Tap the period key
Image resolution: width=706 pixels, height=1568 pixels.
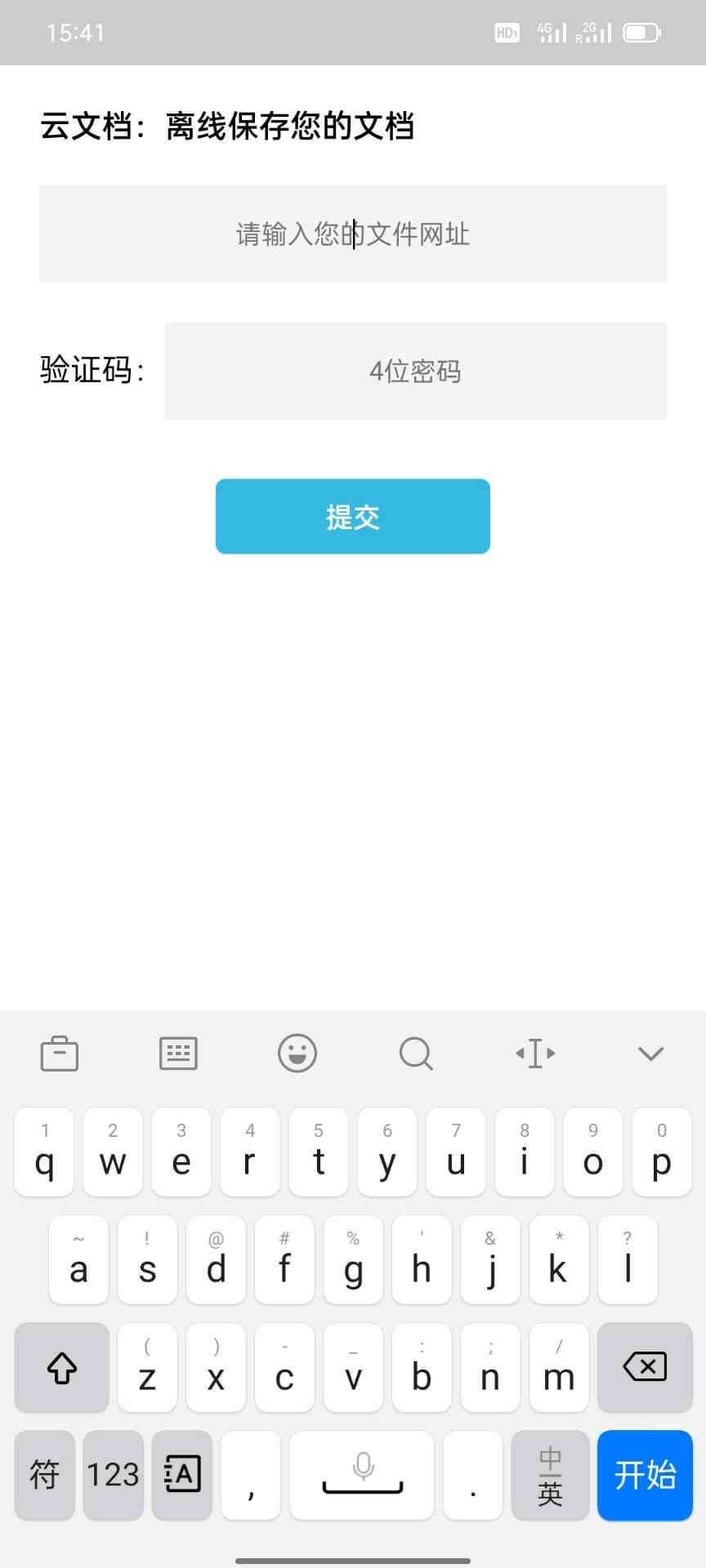[472, 1476]
